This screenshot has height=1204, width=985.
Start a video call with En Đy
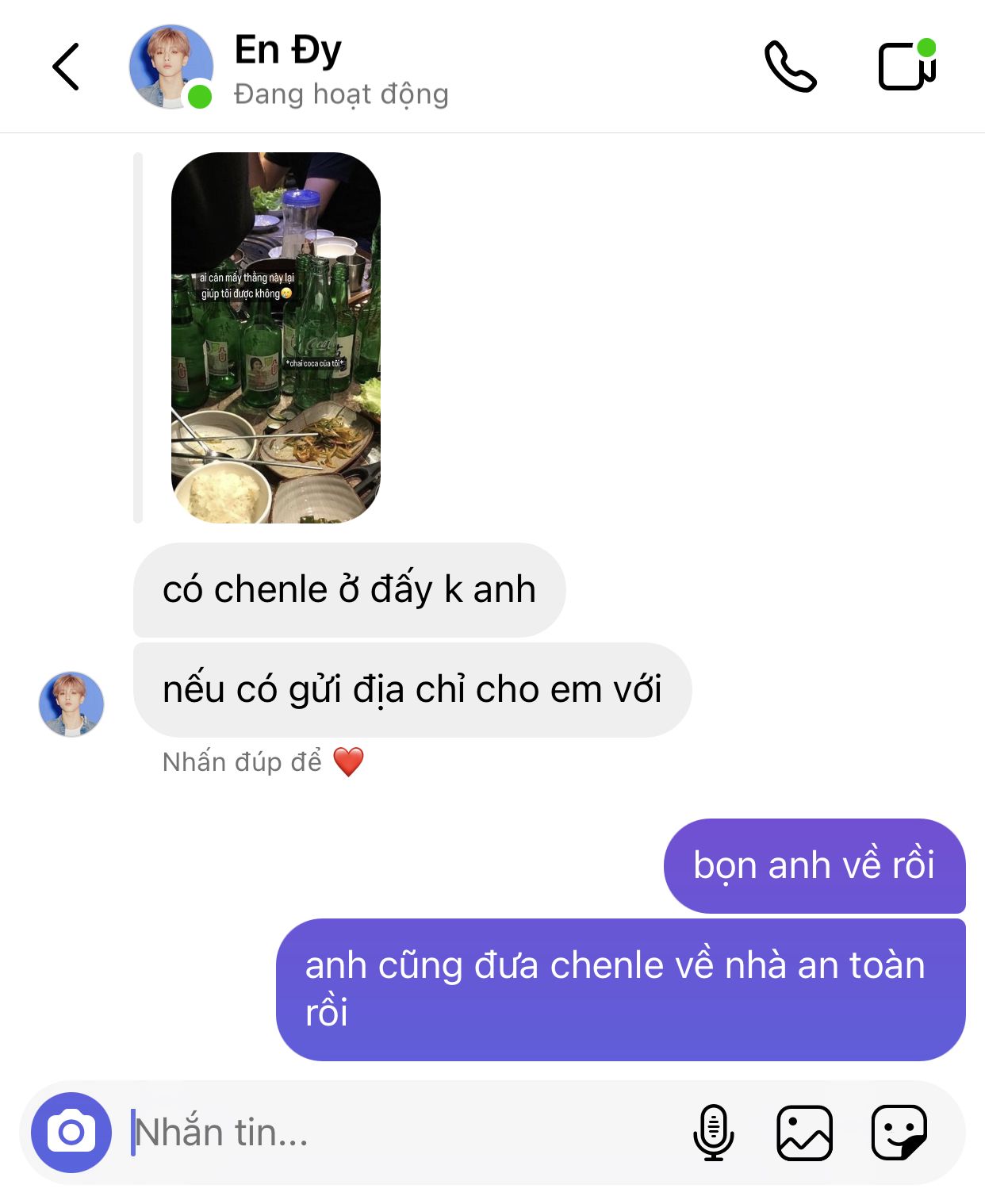[x=906, y=67]
